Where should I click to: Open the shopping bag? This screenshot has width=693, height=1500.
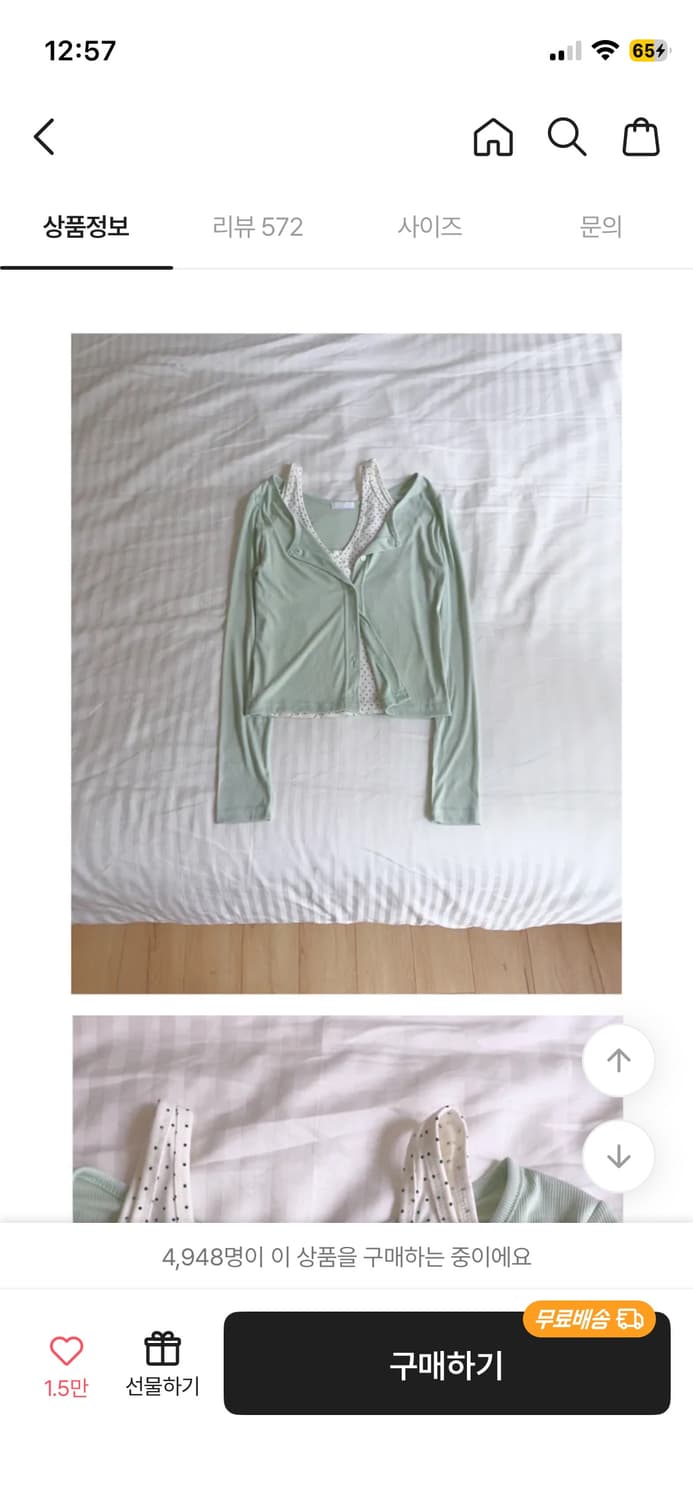click(x=641, y=137)
